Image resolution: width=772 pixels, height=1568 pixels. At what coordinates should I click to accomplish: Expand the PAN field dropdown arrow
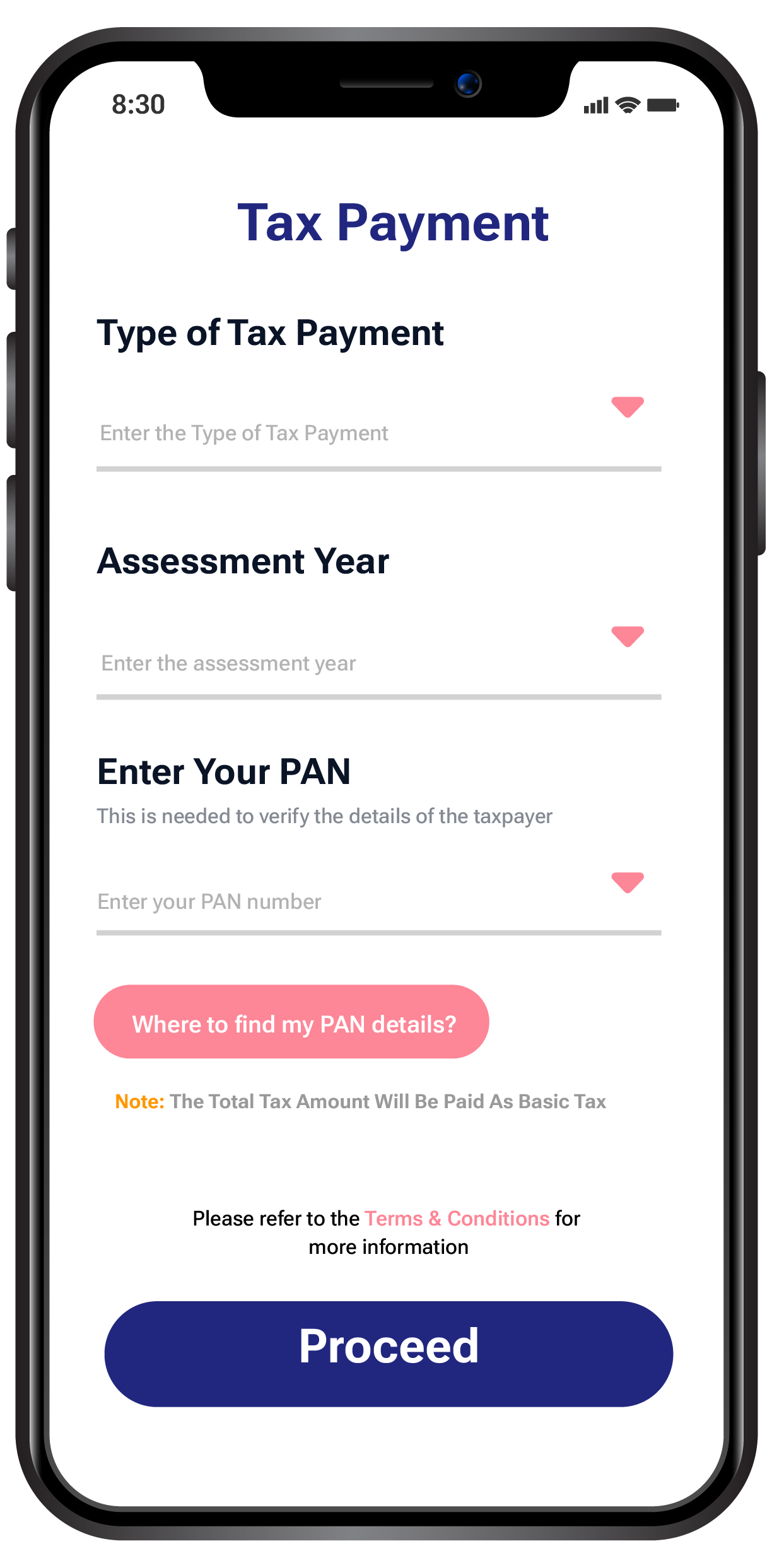(627, 882)
